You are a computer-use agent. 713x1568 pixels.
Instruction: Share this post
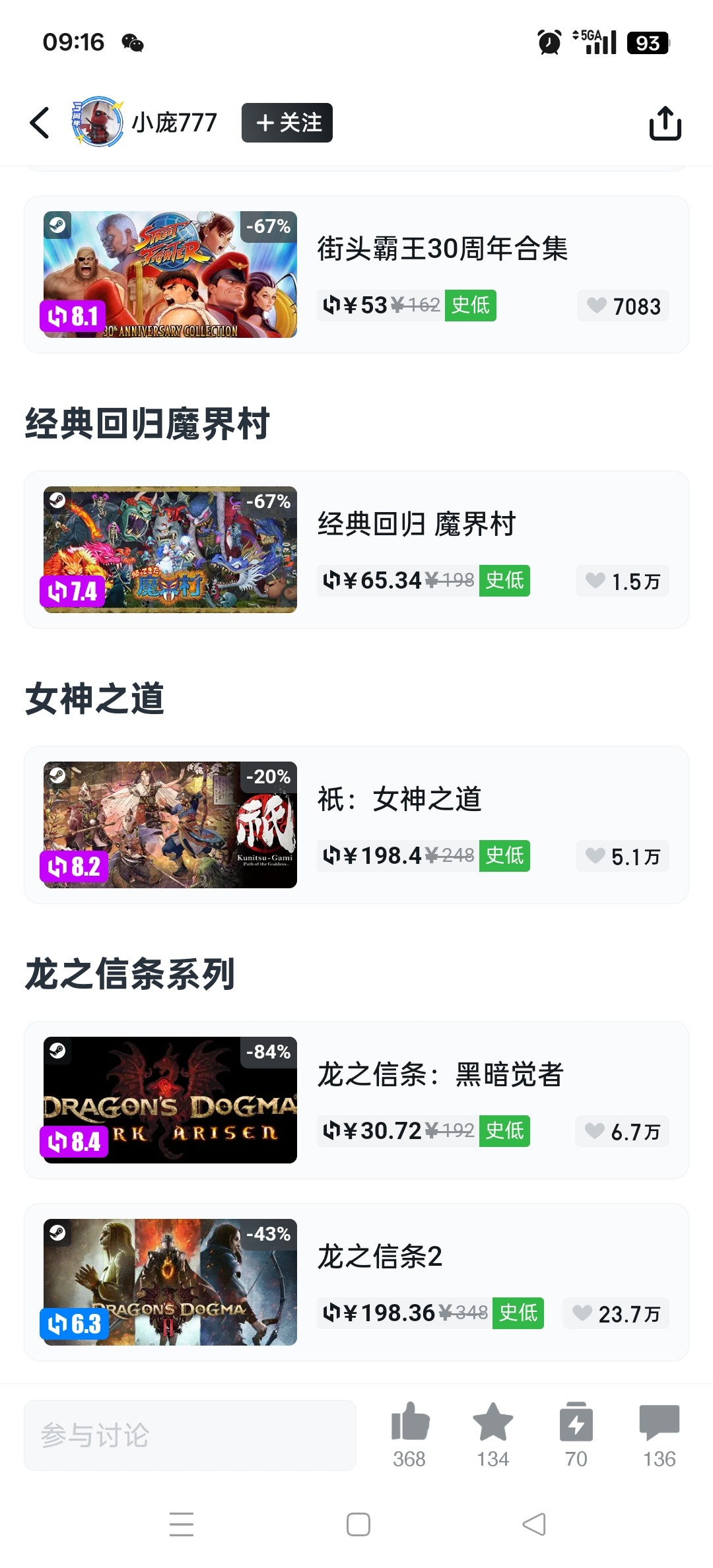click(x=665, y=123)
